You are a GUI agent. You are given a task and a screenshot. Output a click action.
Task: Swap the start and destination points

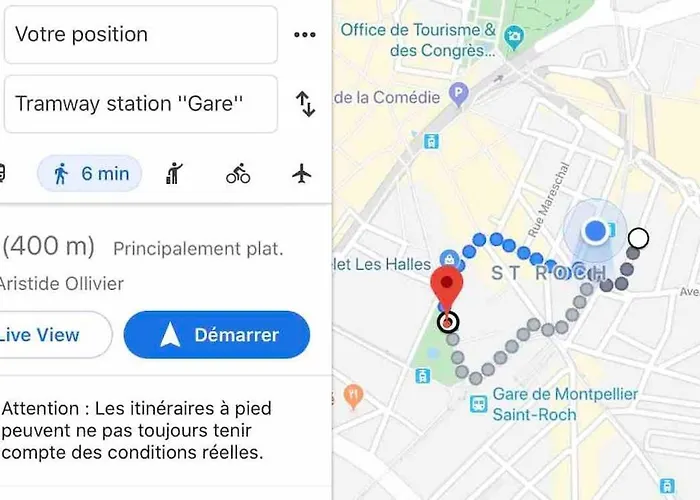click(x=305, y=104)
